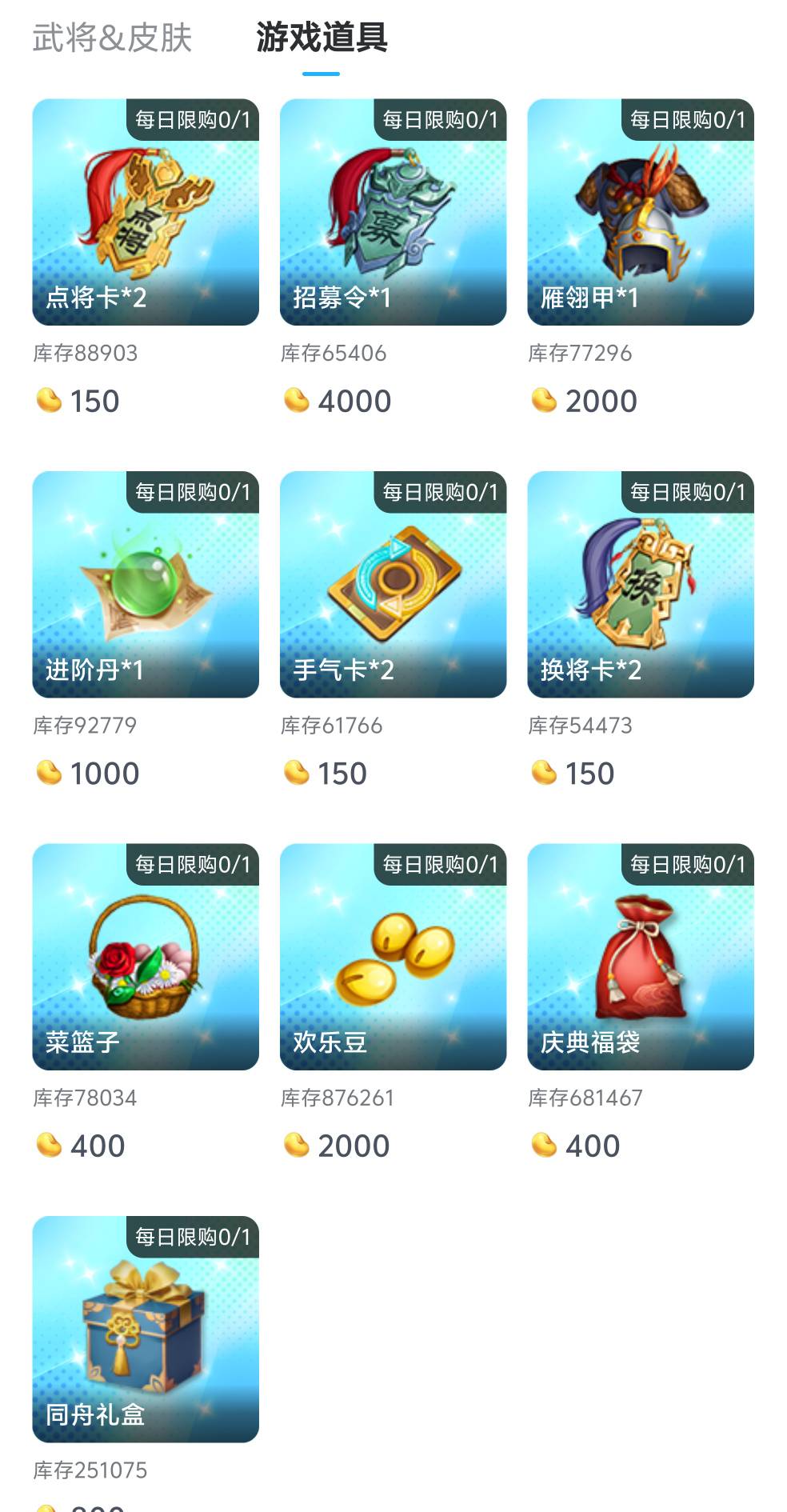Switch to the 武将&皮肤 tab
The height and width of the screenshot is (1512, 787).
(x=112, y=38)
